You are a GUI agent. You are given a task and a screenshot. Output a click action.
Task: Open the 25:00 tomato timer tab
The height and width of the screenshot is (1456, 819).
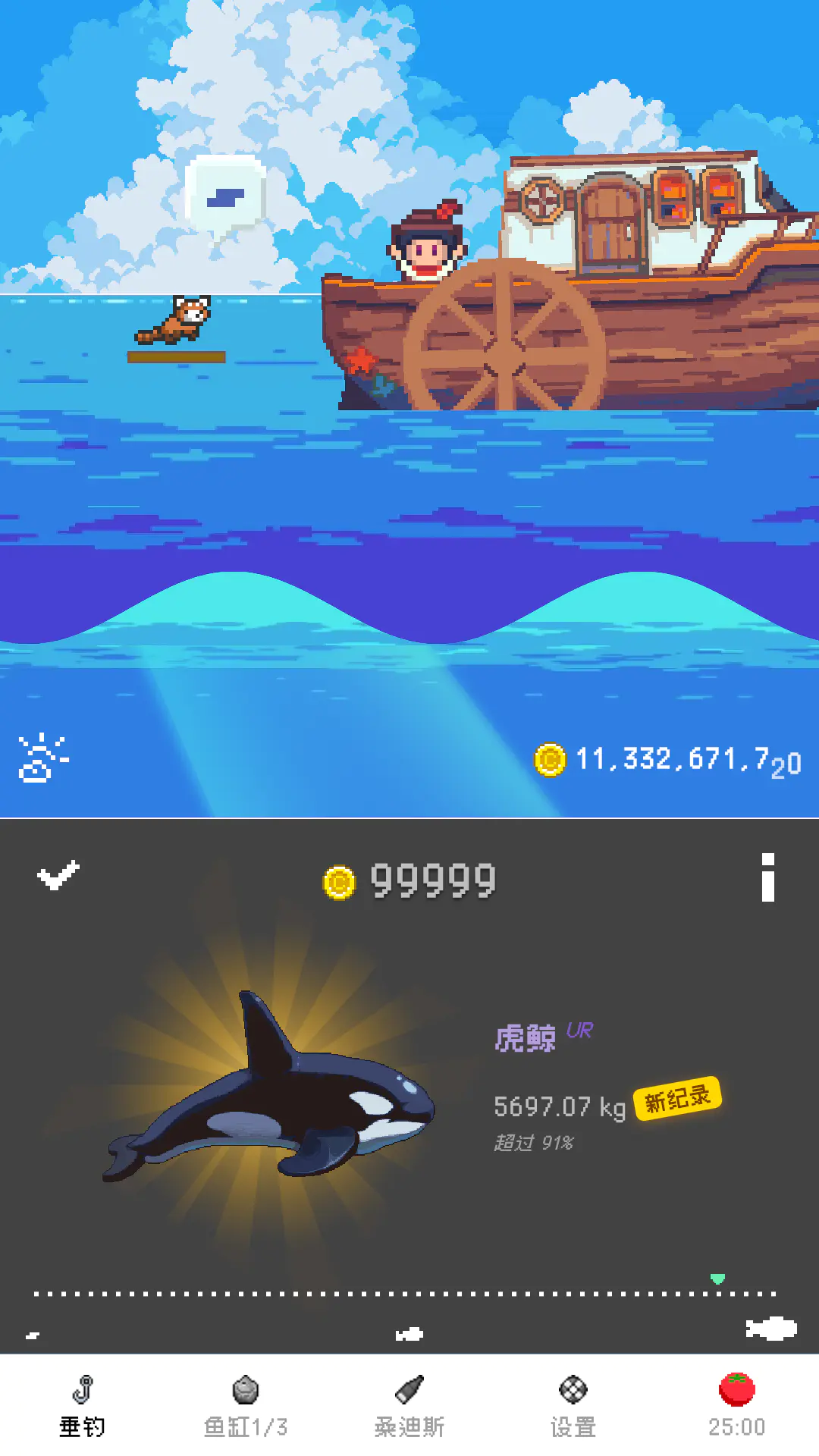coord(737,1405)
